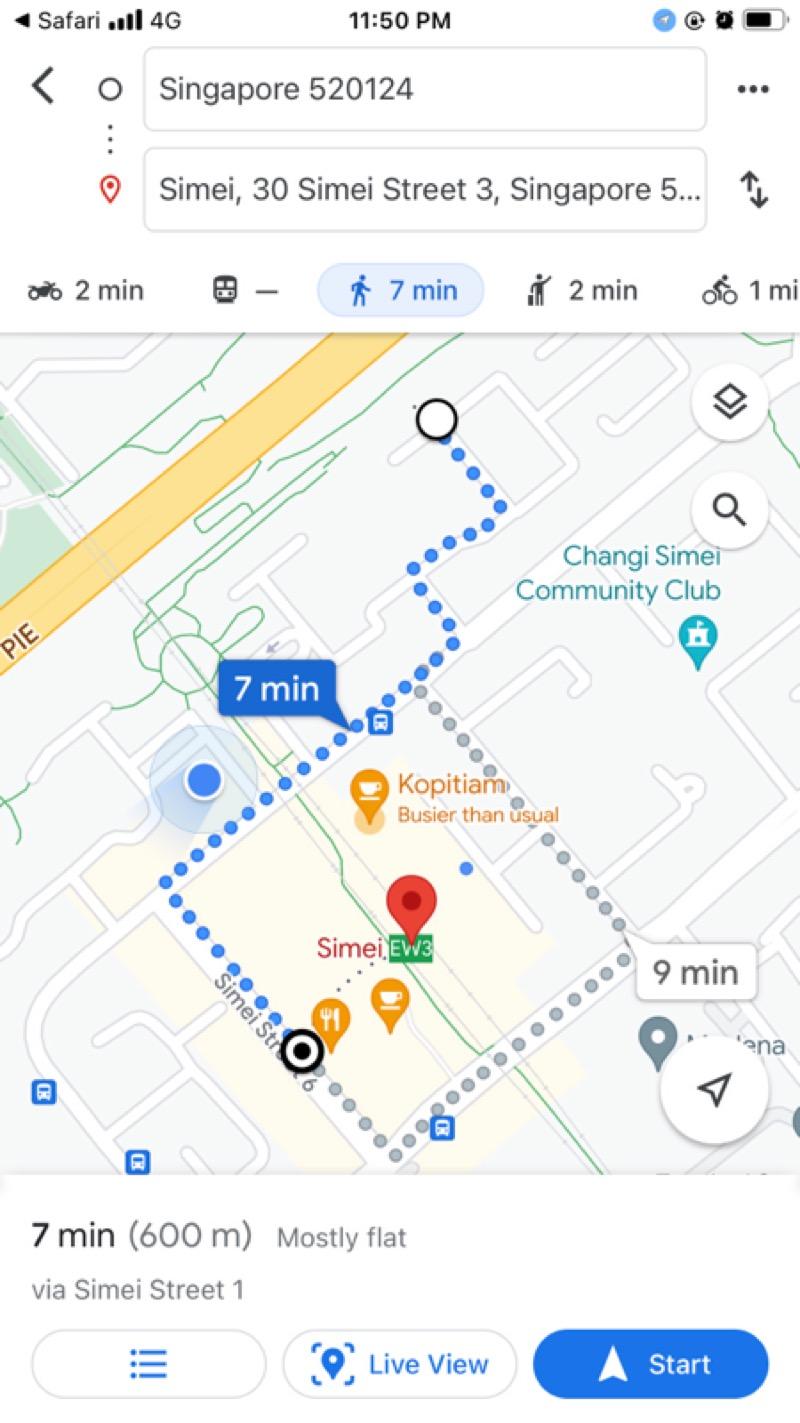Open the three-dot overflow menu

tap(752, 89)
